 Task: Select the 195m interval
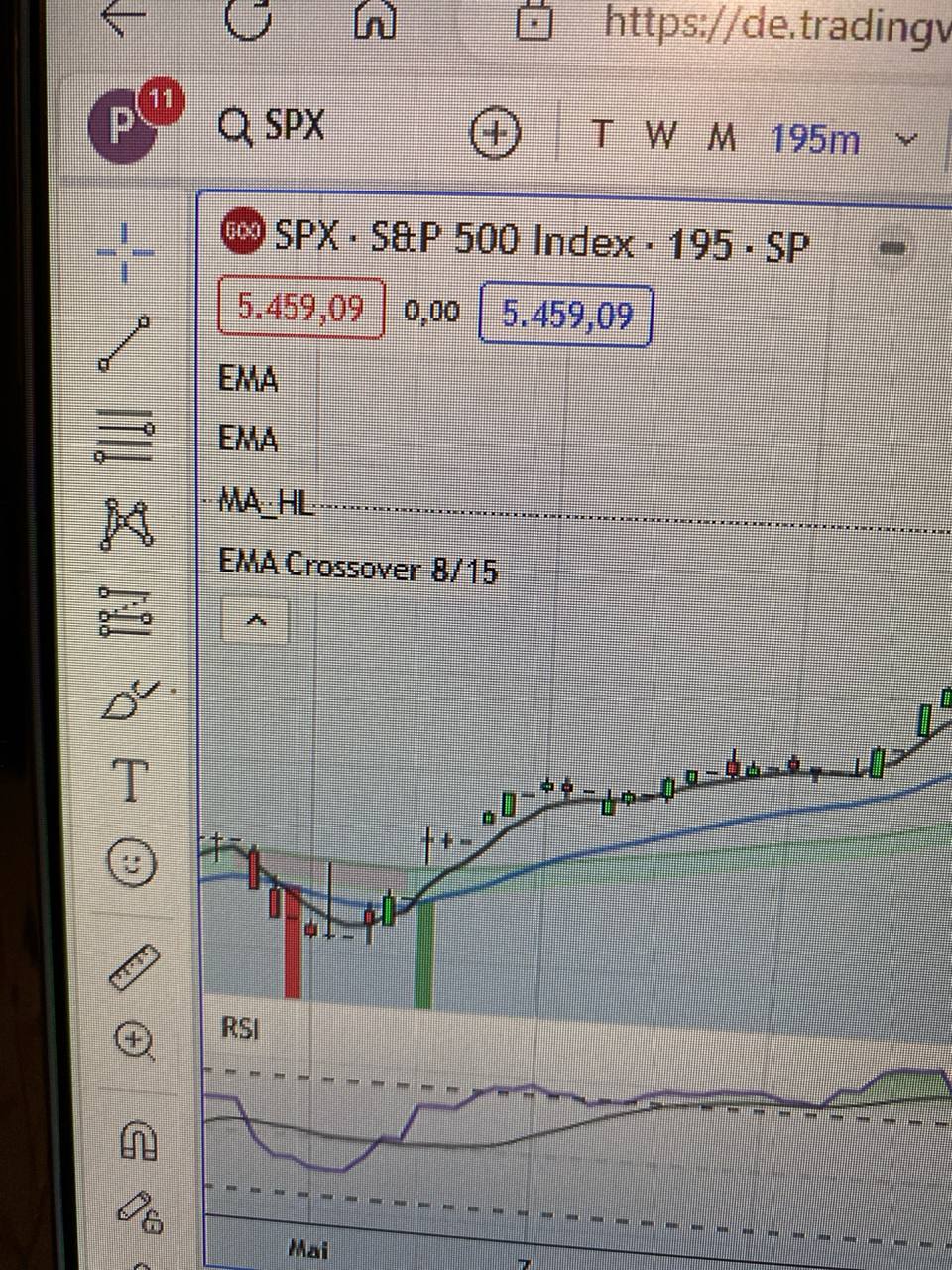[x=815, y=139]
